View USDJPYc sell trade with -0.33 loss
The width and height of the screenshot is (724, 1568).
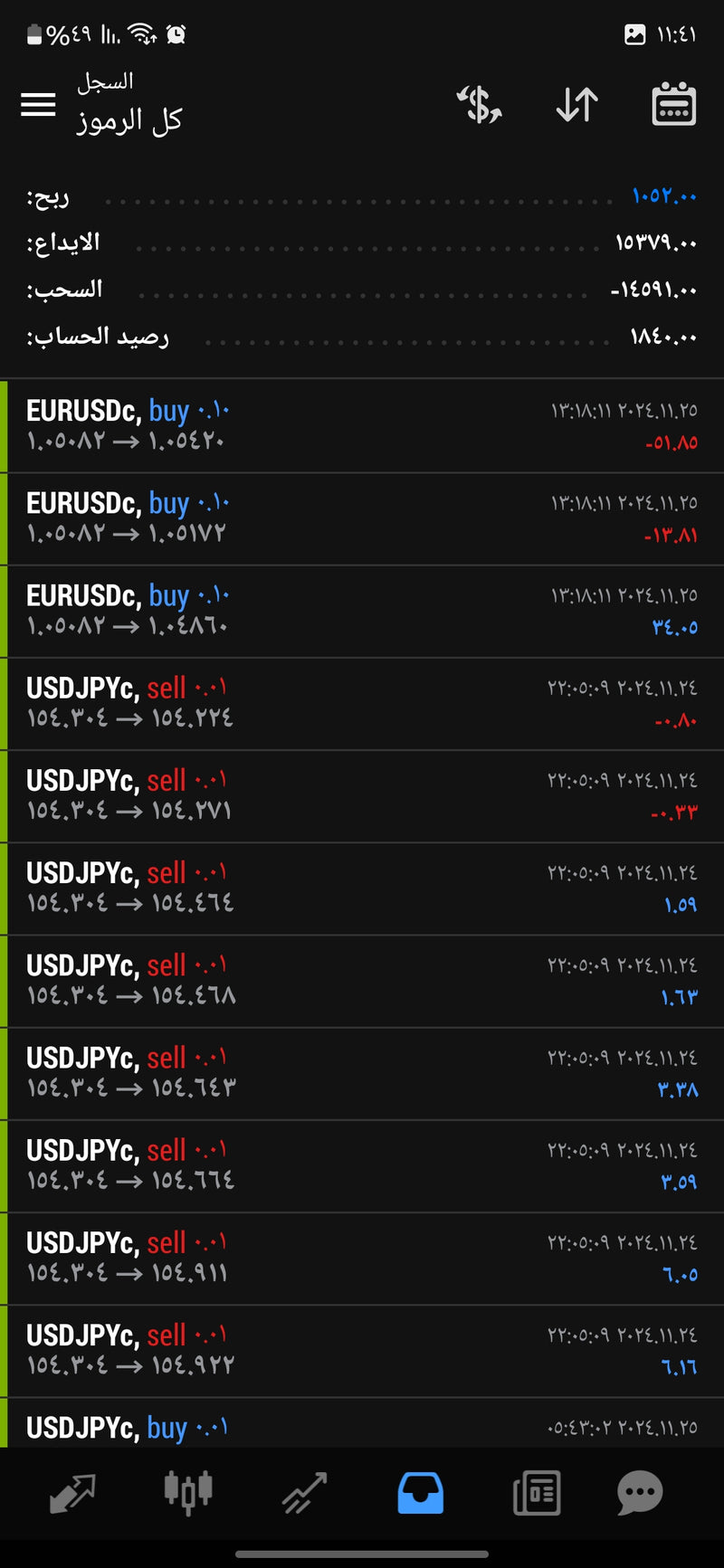coord(362,796)
